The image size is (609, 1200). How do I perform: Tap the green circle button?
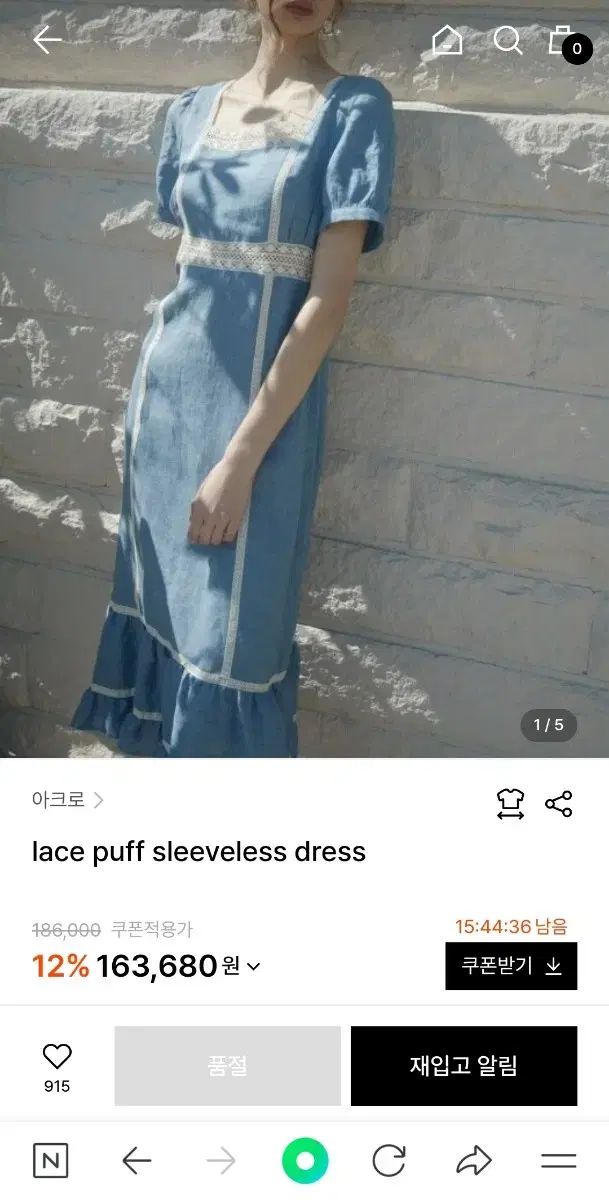point(305,1161)
